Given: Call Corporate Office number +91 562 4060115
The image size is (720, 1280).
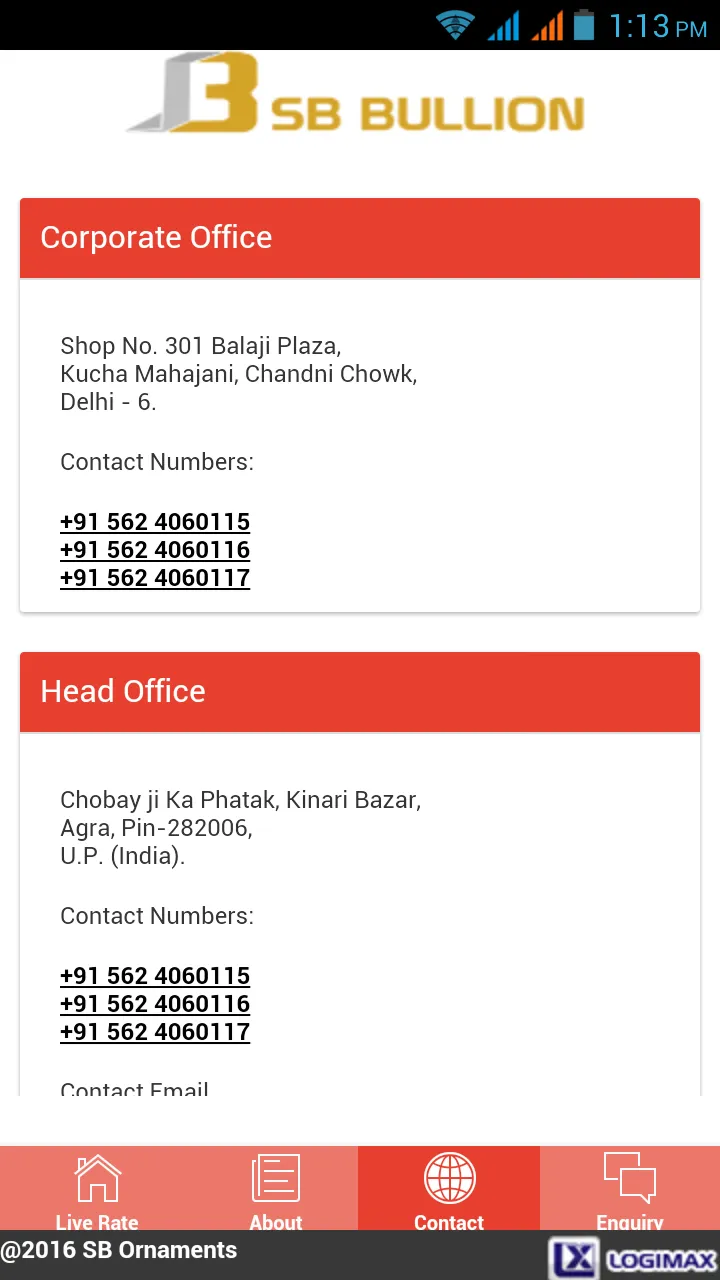Looking at the screenshot, I should pos(155,522).
